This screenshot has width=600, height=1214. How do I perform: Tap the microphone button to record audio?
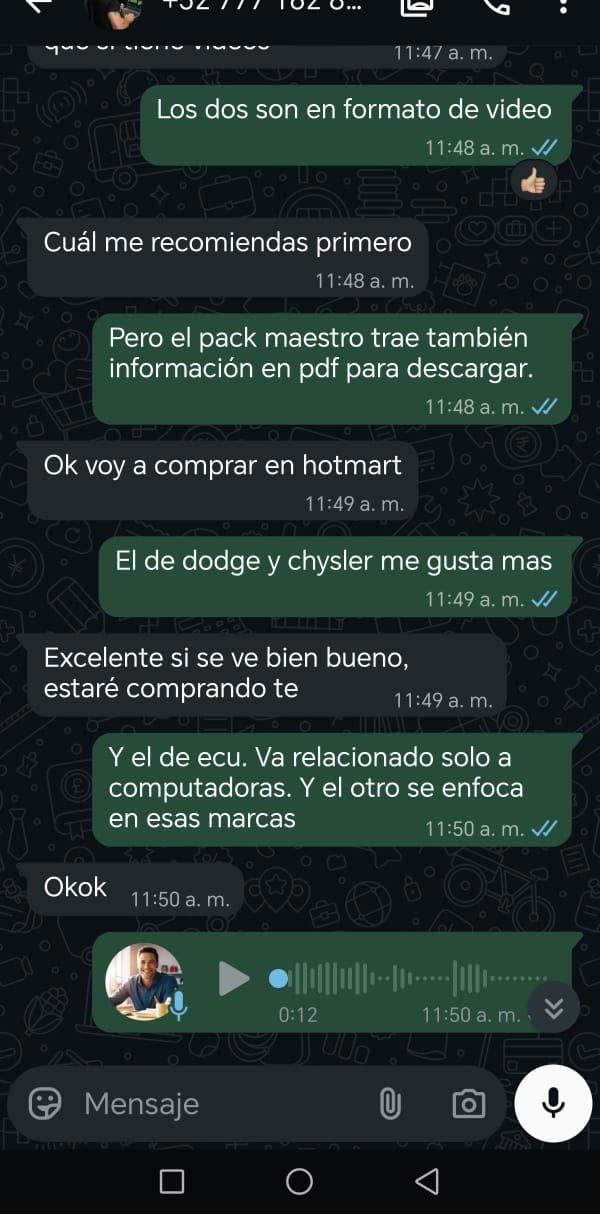(553, 1103)
